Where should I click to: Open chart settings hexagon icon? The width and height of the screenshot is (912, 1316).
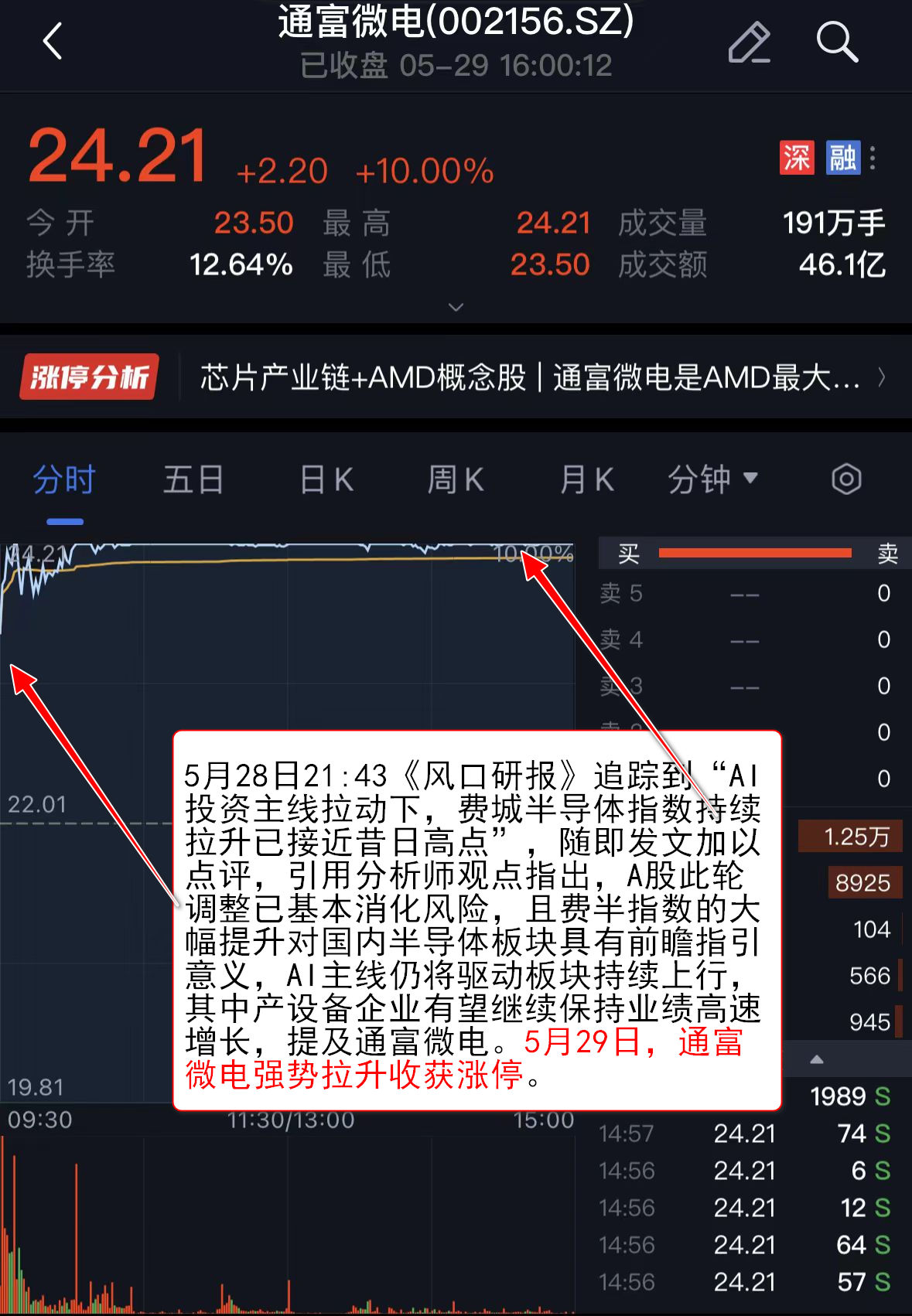[x=846, y=479]
